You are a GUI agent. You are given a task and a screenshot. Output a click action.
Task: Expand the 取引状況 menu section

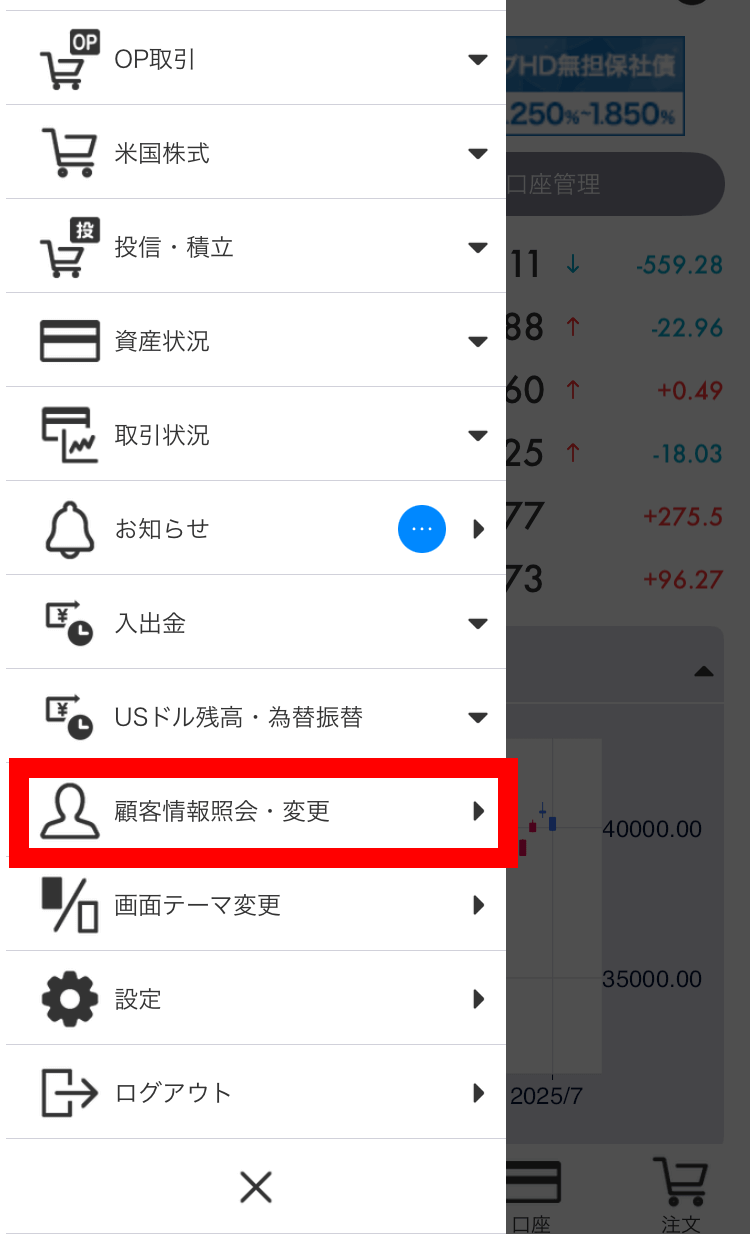(255, 435)
